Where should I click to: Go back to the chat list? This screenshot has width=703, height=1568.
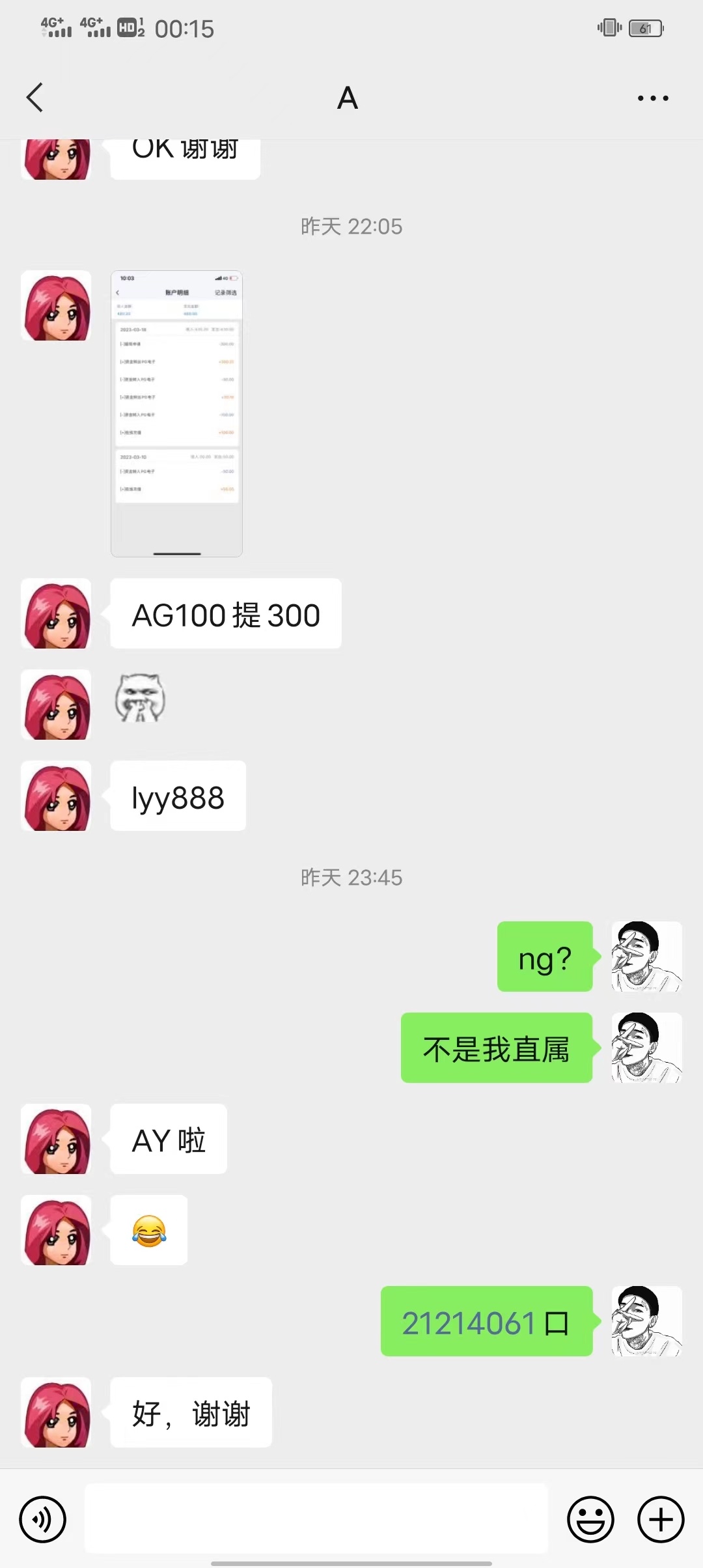pyautogui.click(x=35, y=98)
